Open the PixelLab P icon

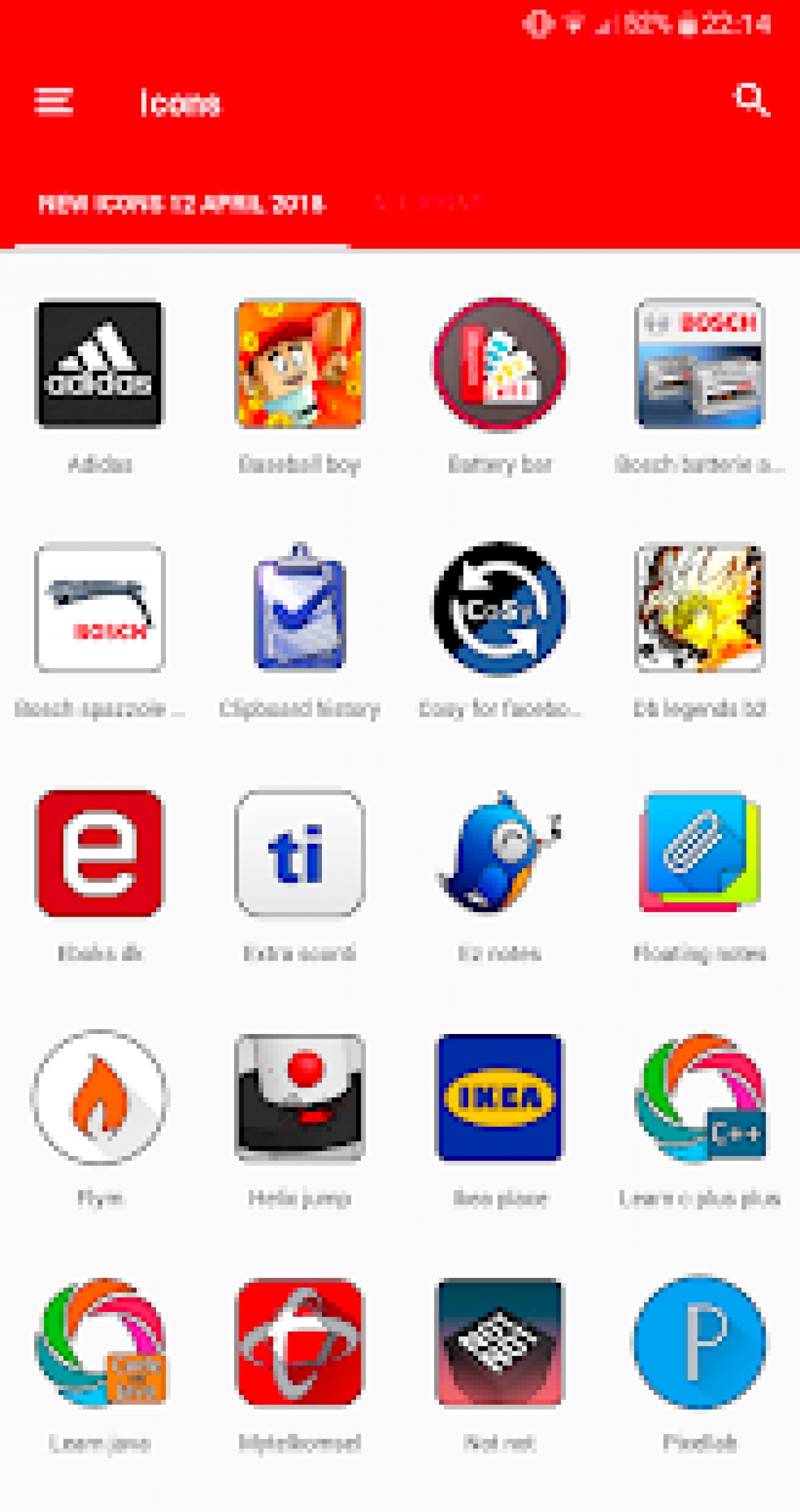tap(700, 1341)
